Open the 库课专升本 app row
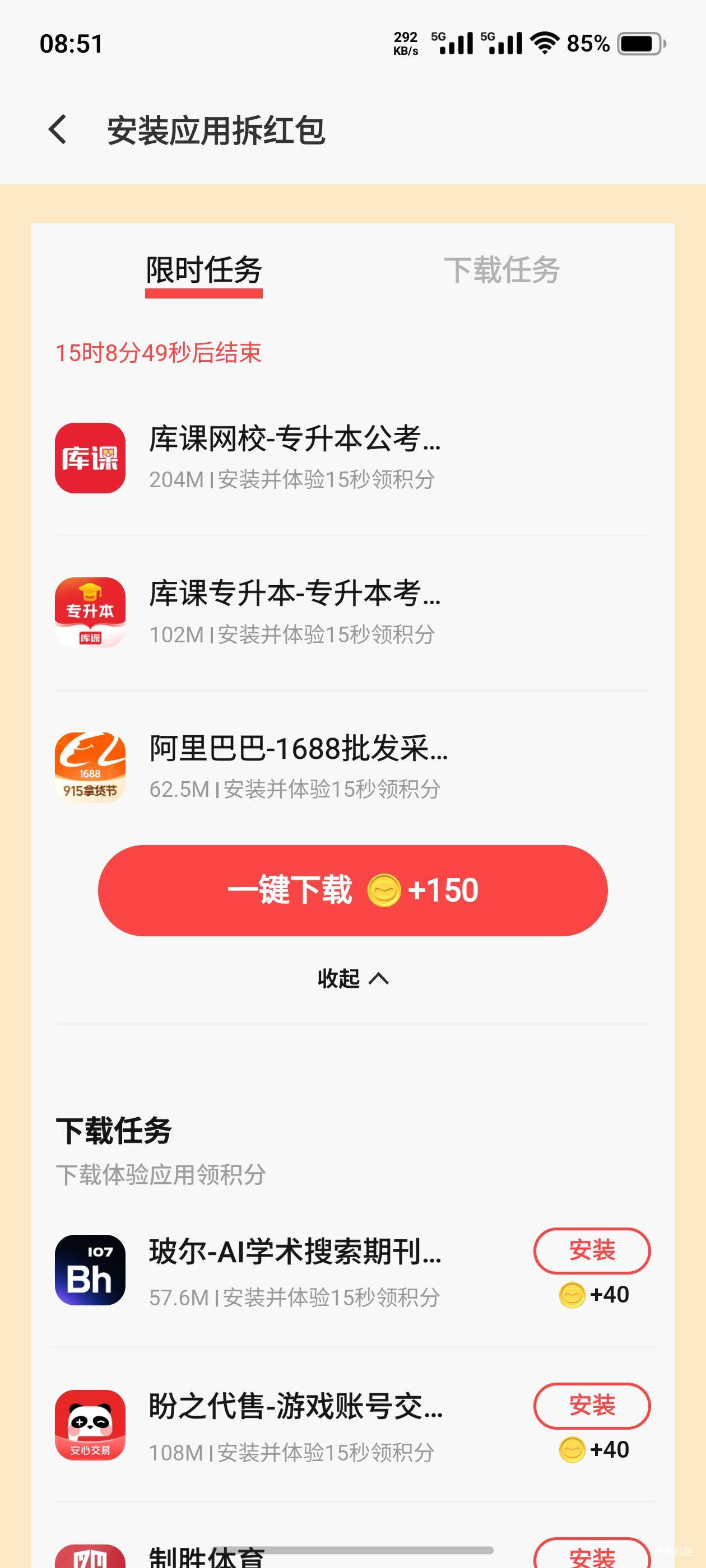 [352, 613]
